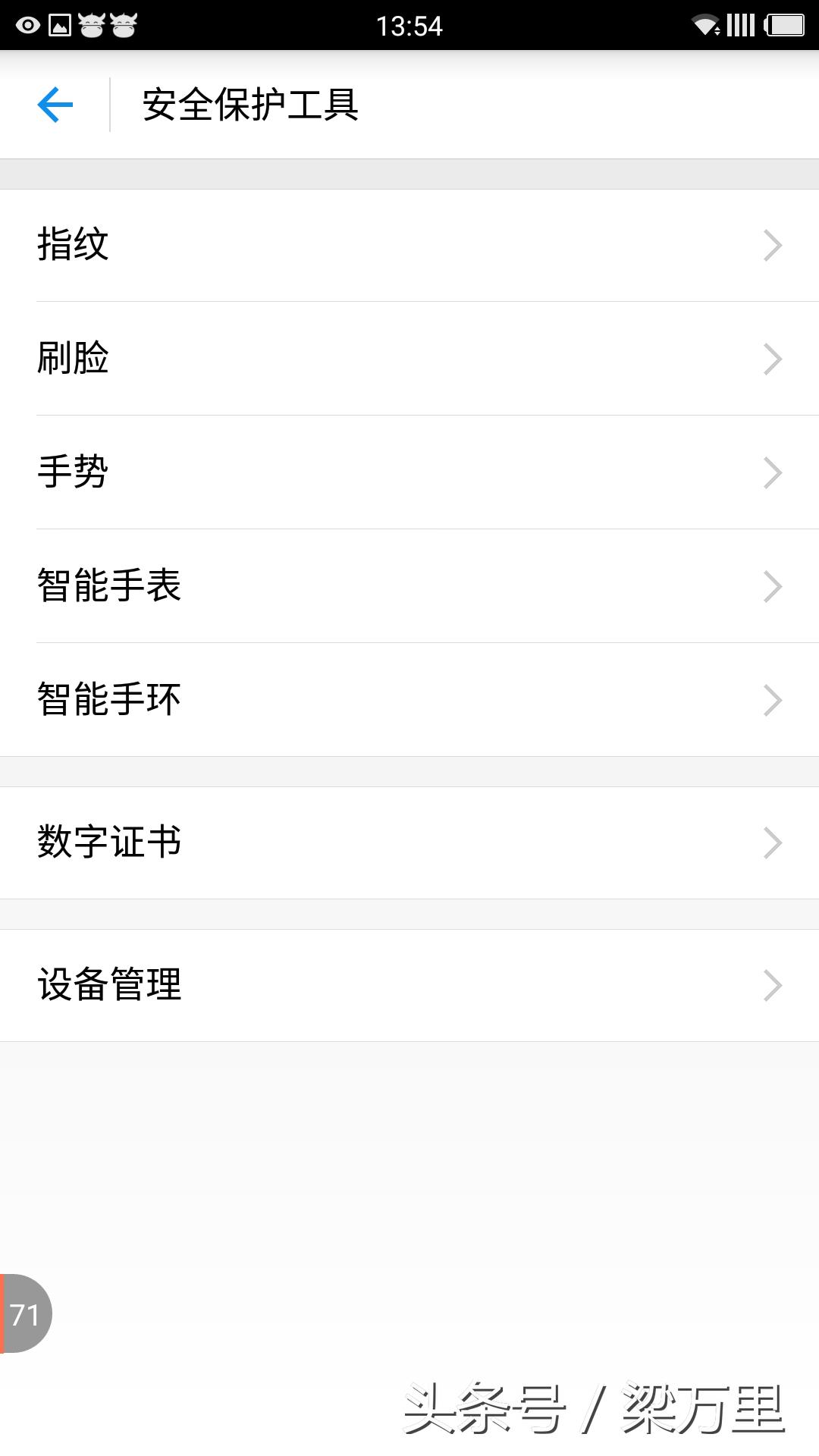Open 指纹 fingerprint settings
Screen dimensions: 819x1456
[x=409, y=245]
